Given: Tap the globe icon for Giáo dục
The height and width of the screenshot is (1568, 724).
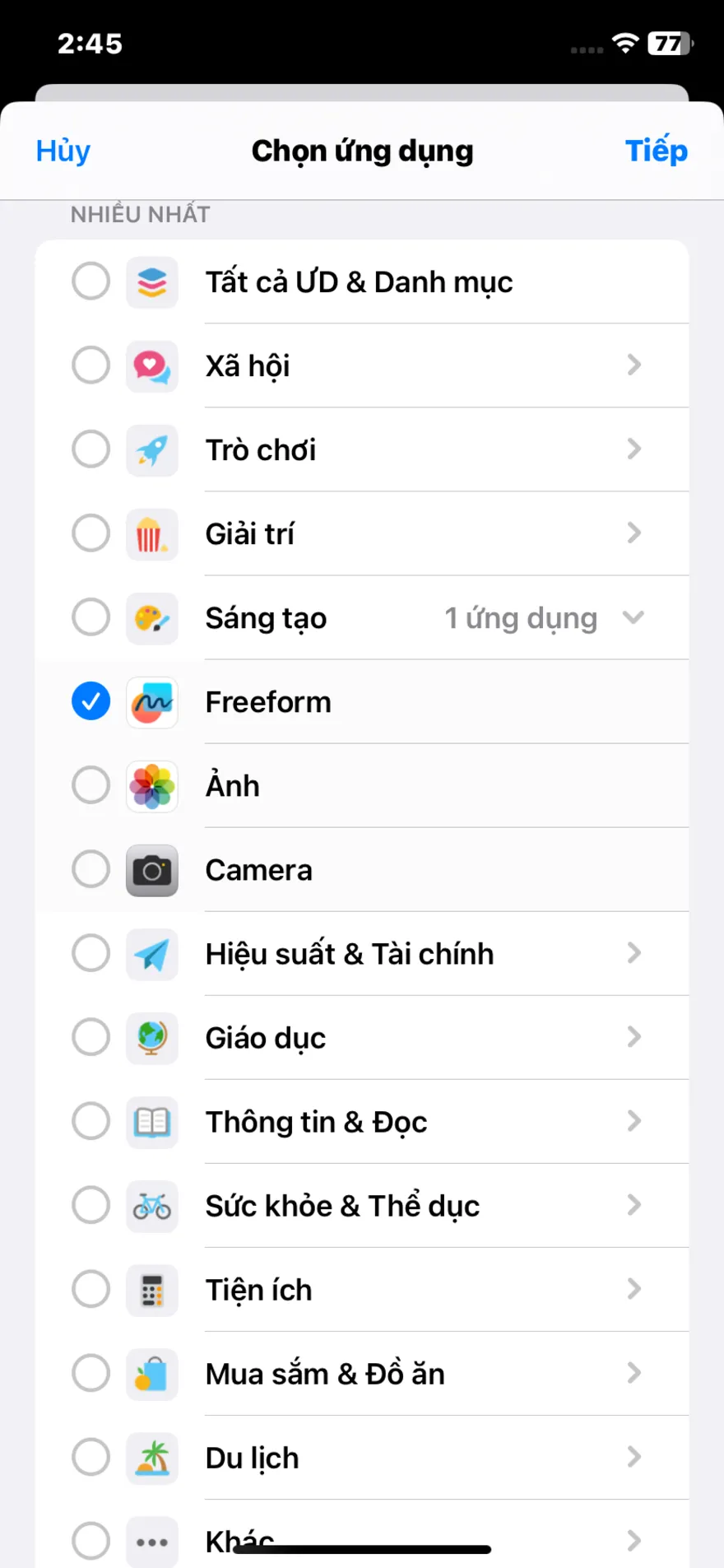Looking at the screenshot, I should [x=151, y=1038].
